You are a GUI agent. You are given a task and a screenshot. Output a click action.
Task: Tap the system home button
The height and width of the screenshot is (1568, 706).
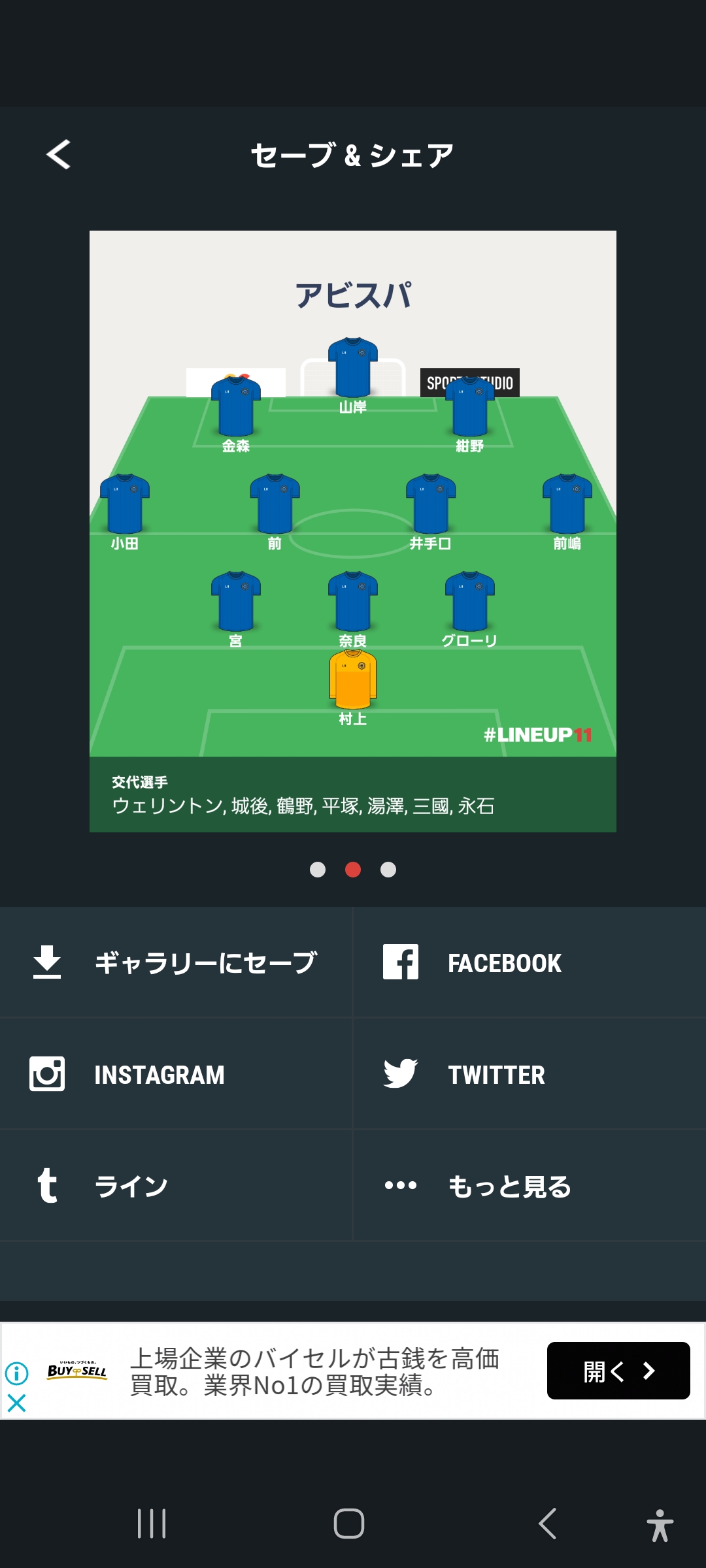pyautogui.click(x=348, y=1524)
